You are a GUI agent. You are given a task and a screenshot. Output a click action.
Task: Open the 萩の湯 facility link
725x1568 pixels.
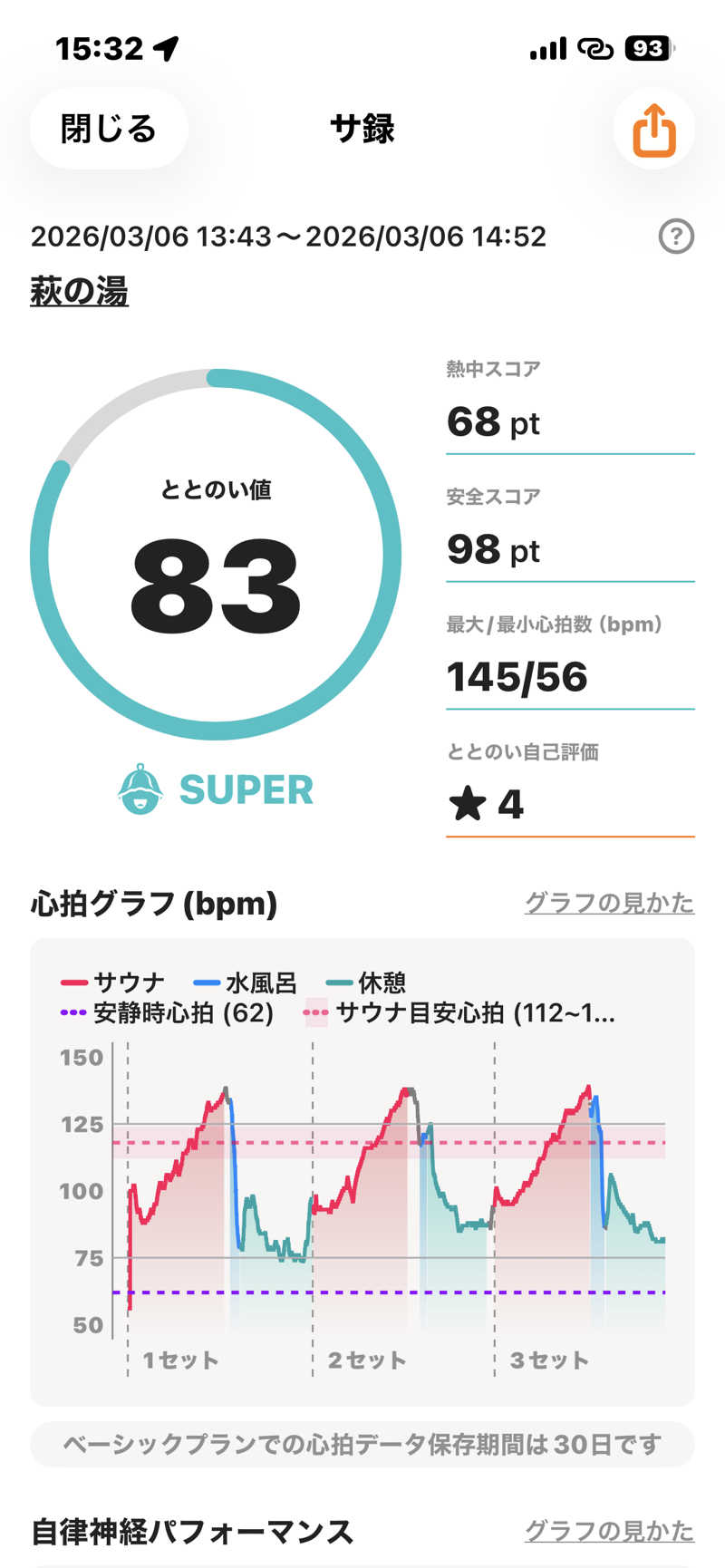coord(80,292)
